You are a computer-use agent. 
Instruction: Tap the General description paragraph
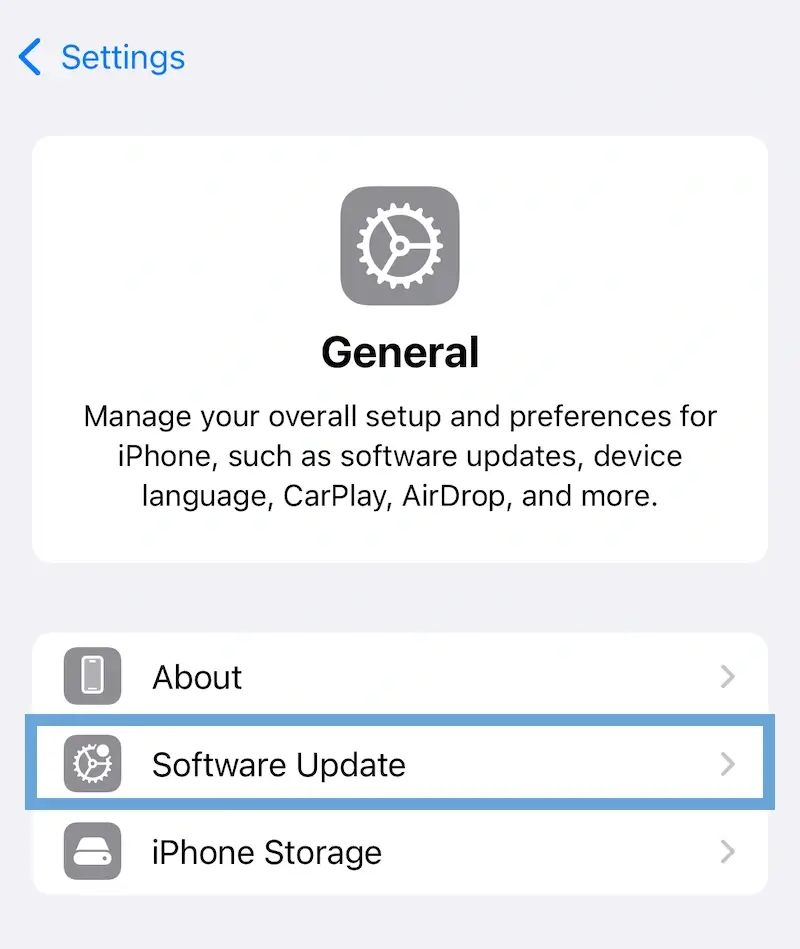pyautogui.click(x=400, y=455)
